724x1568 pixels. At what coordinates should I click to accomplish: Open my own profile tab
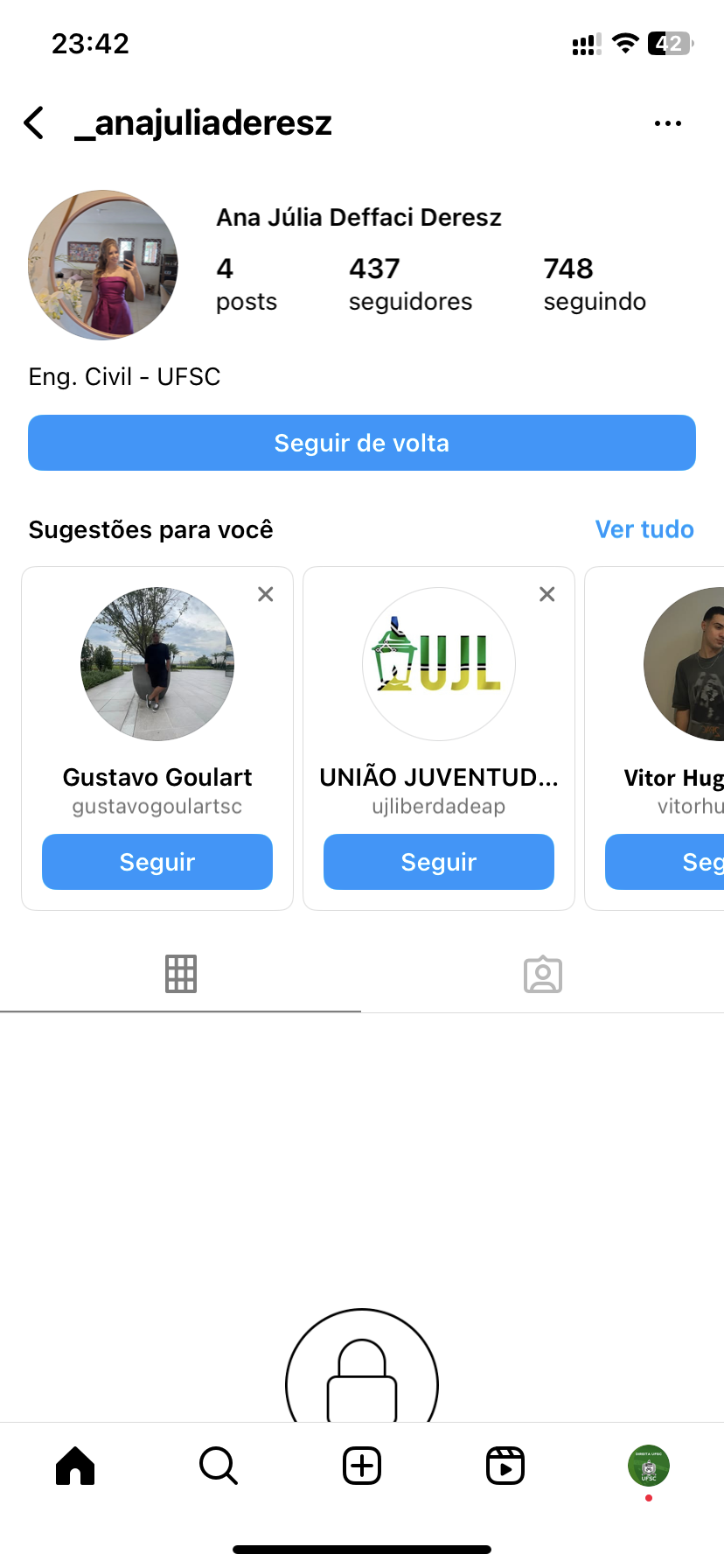(x=648, y=1466)
